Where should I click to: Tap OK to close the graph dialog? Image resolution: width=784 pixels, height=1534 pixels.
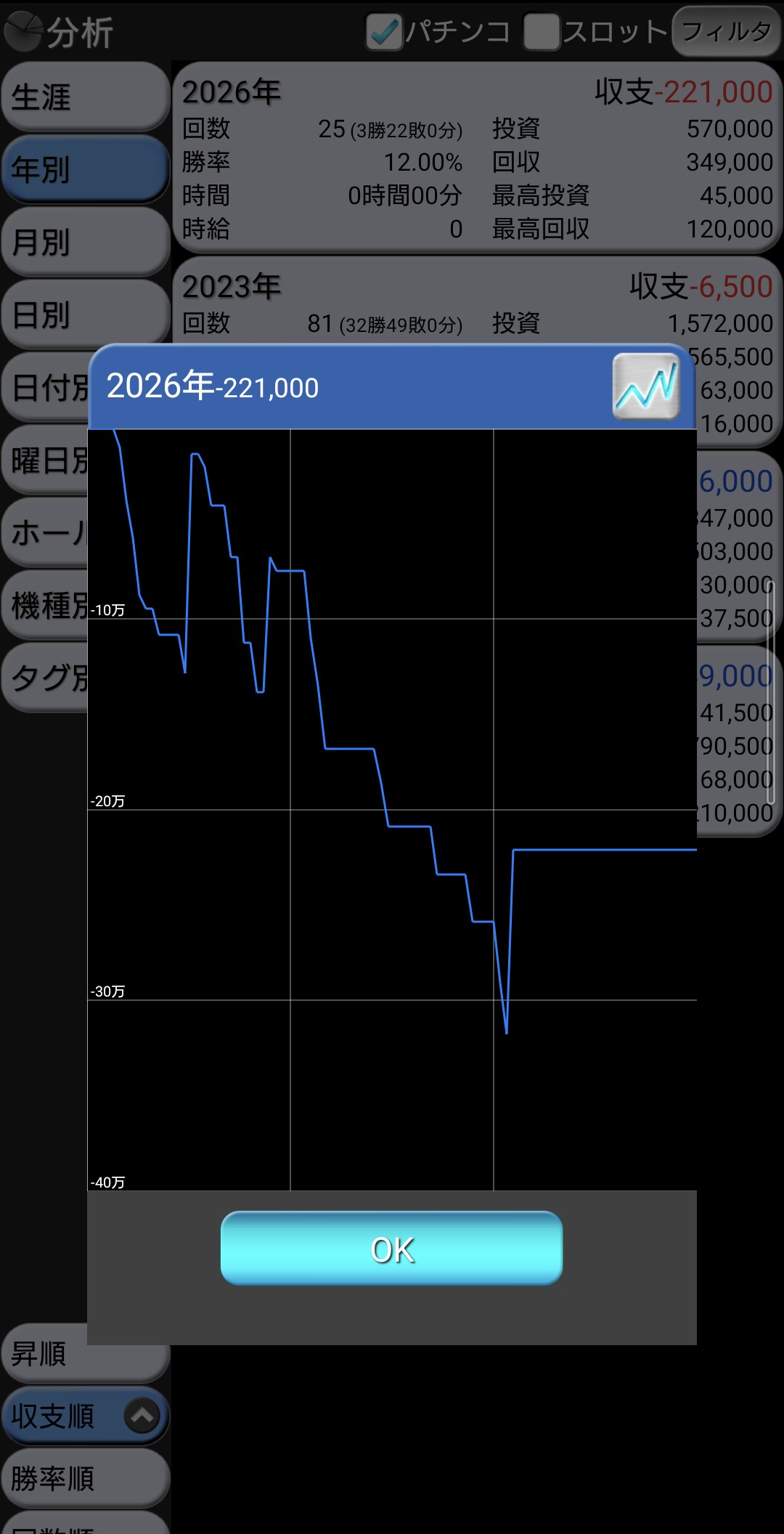[x=391, y=1248]
